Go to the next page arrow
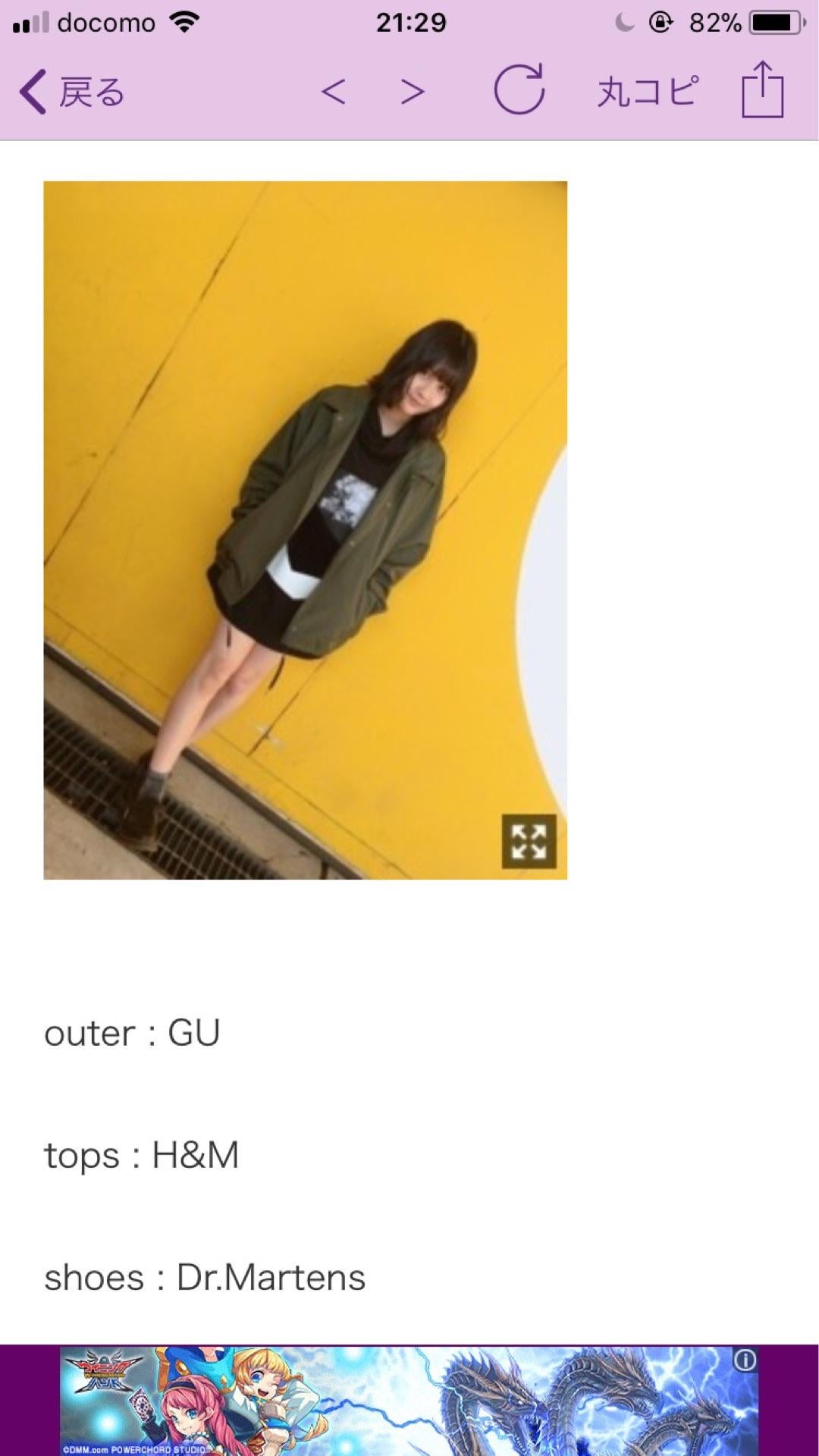This screenshot has width=819, height=1456. (x=413, y=92)
